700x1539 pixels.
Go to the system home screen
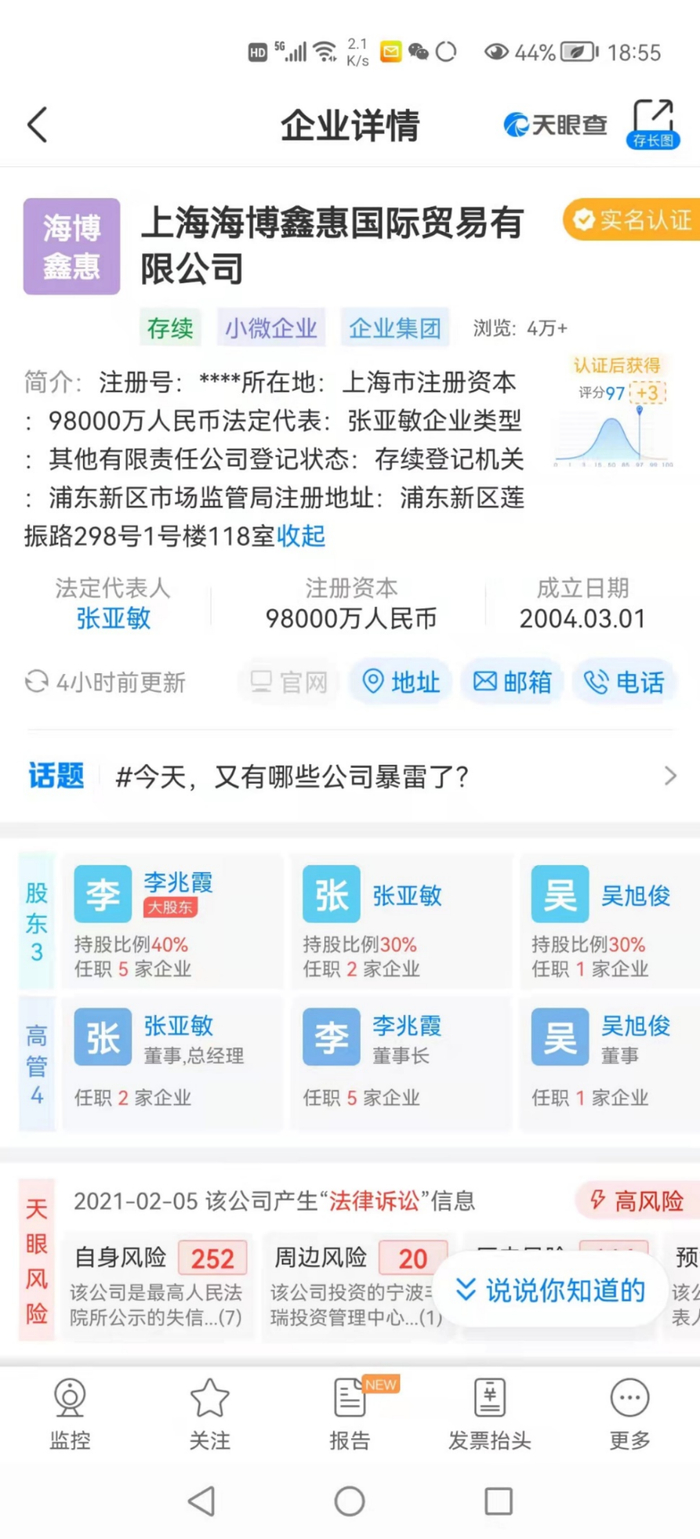(350, 1500)
